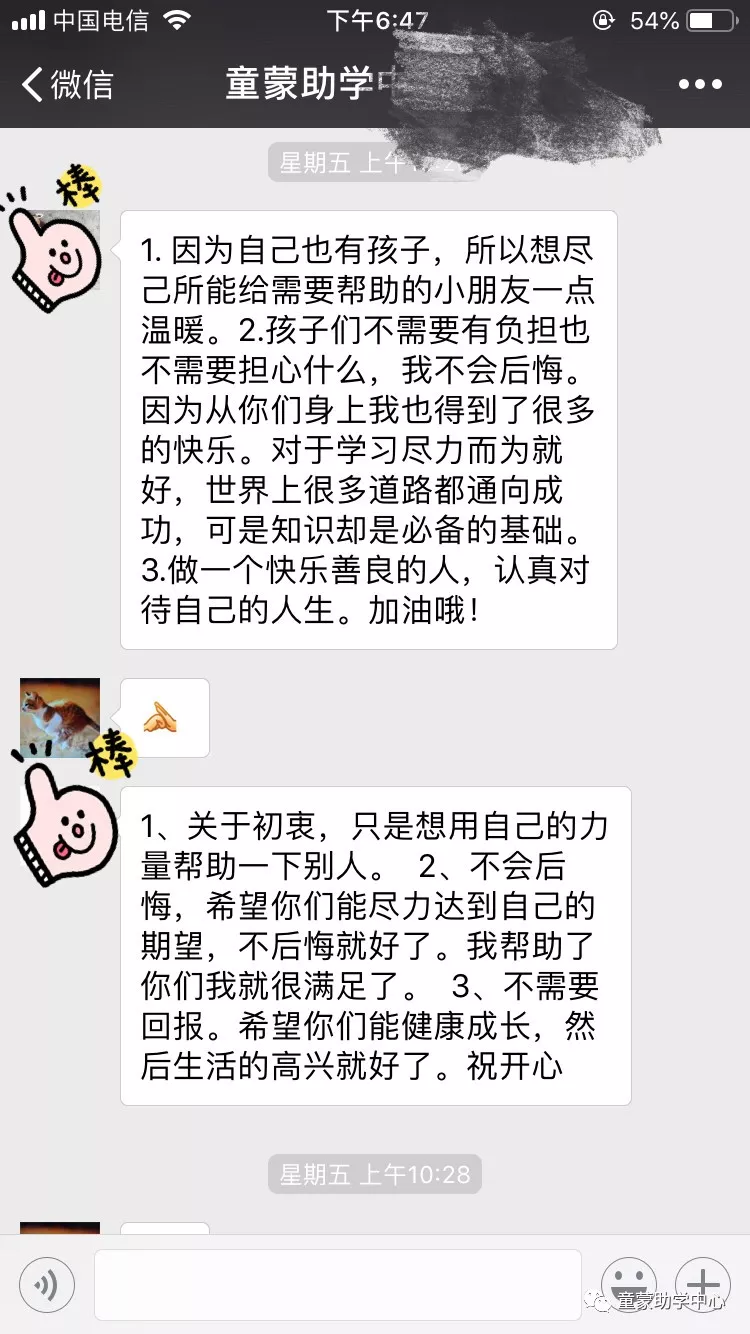Open the plus attachment menu
Image resolution: width=750 pixels, height=1334 pixels.
[x=702, y=1282]
